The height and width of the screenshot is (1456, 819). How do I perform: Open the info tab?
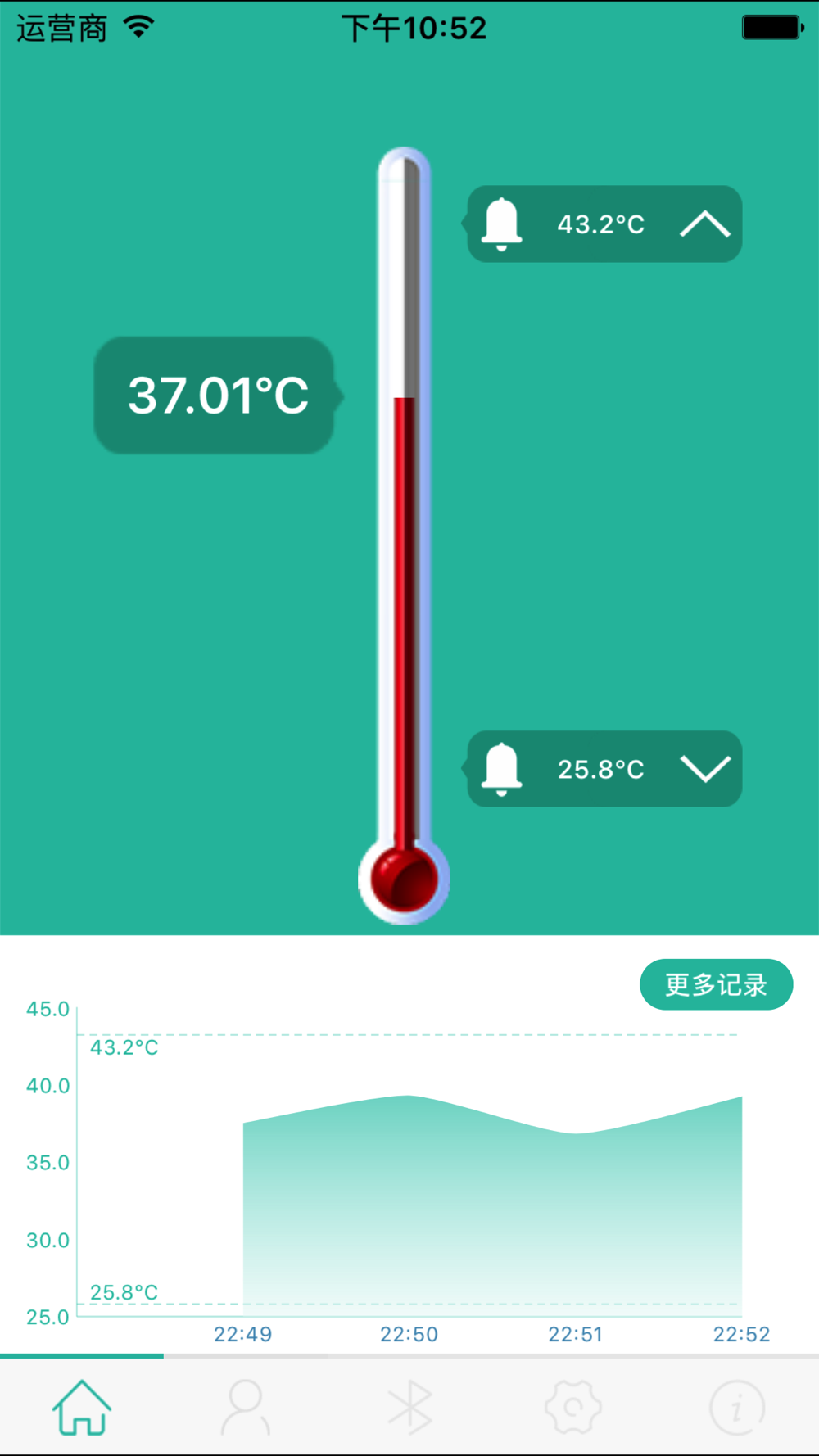click(737, 1408)
